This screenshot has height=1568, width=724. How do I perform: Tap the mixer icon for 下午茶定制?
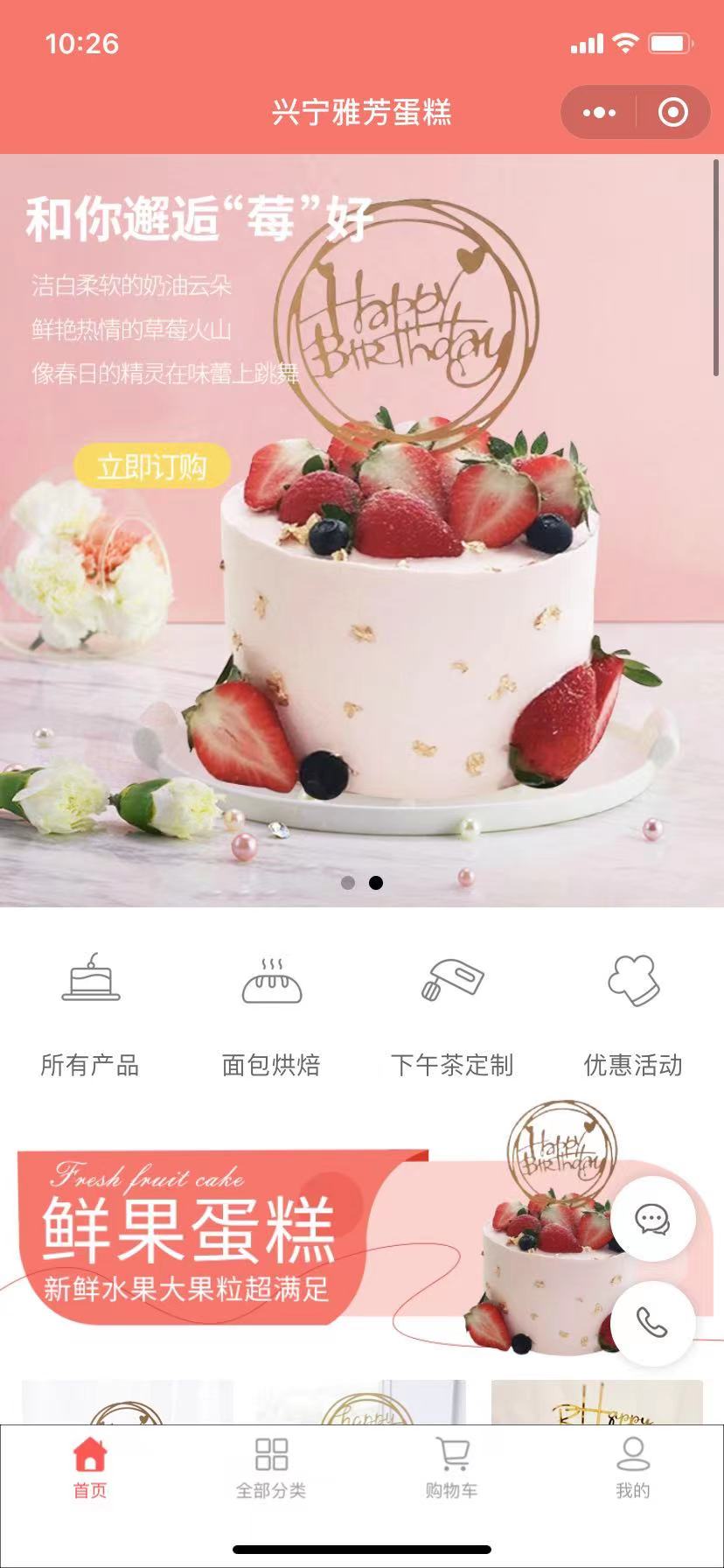tap(454, 978)
